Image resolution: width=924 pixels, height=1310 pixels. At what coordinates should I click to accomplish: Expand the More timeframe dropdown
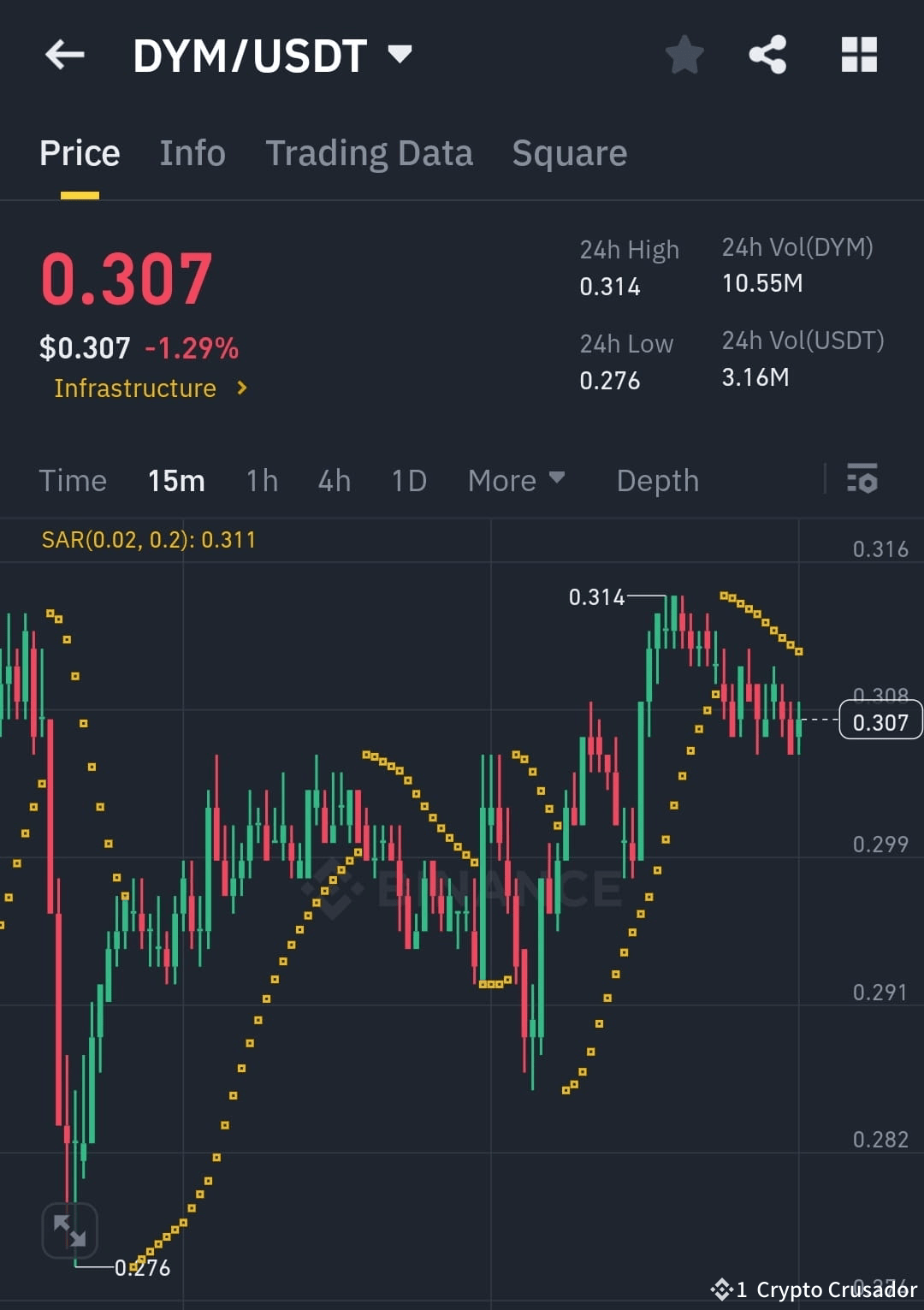click(x=517, y=480)
